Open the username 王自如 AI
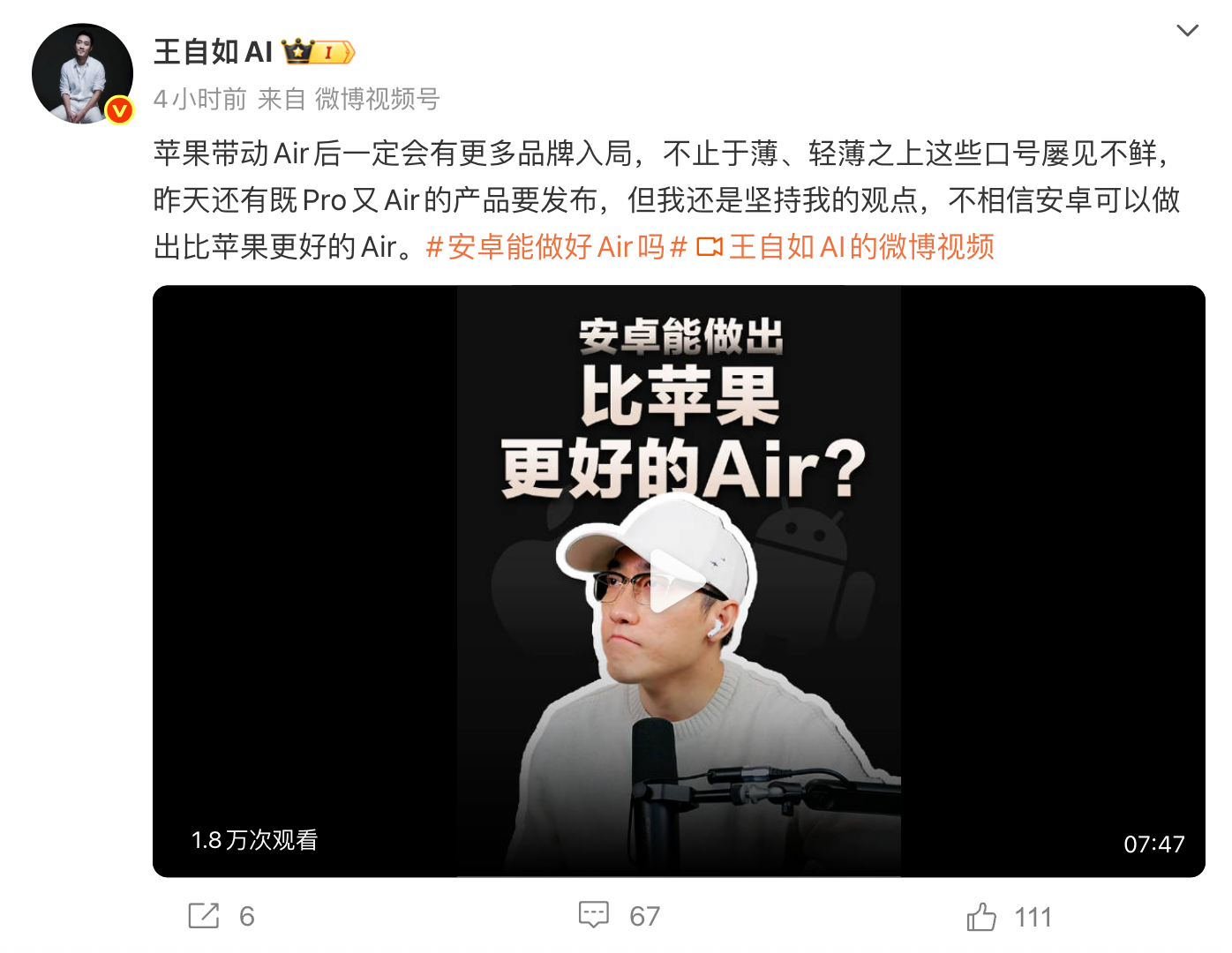This screenshot has height=953, width=1232. pyautogui.click(x=213, y=52)
